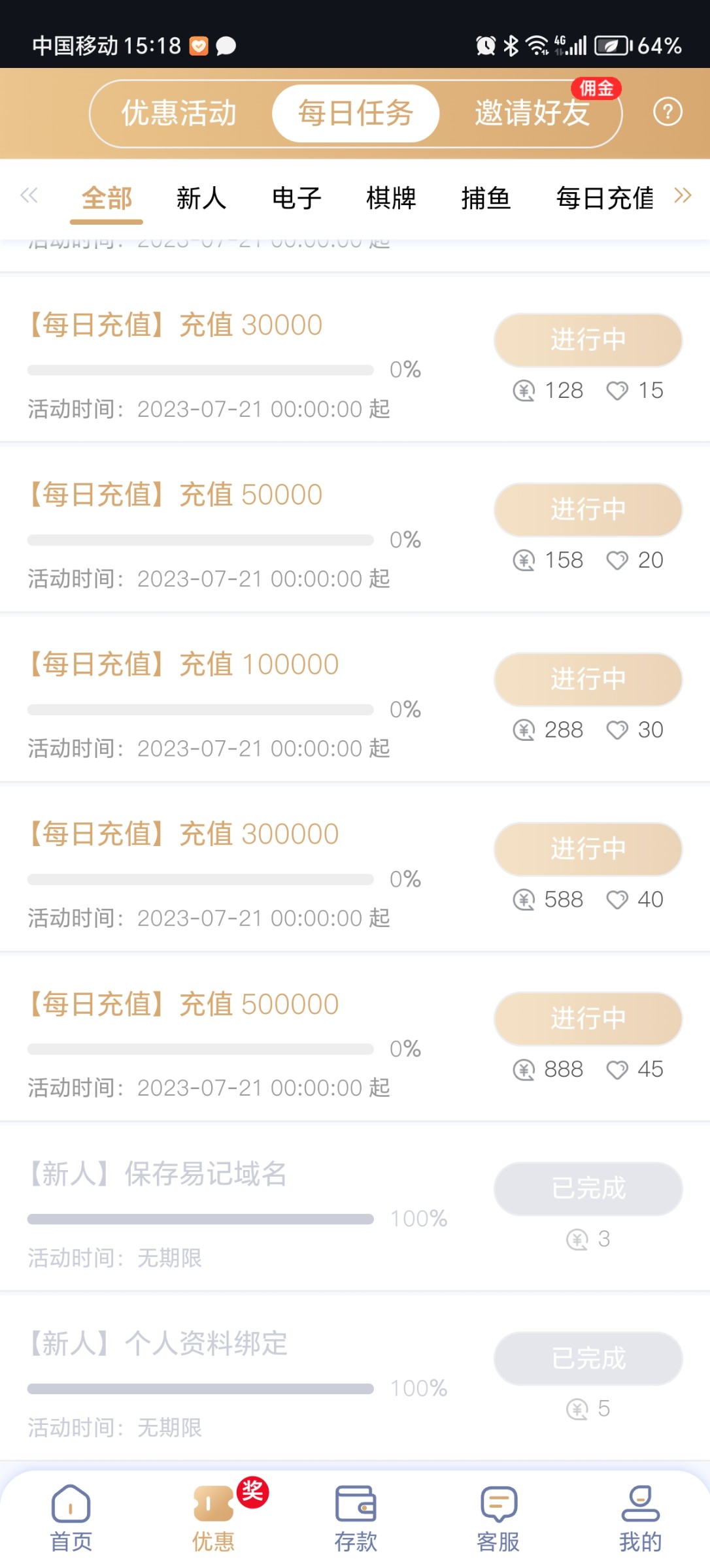Viewport: 710px width, 1568px height.
Task: Open the 我的 profile tab
Action: click(640, 1518)
